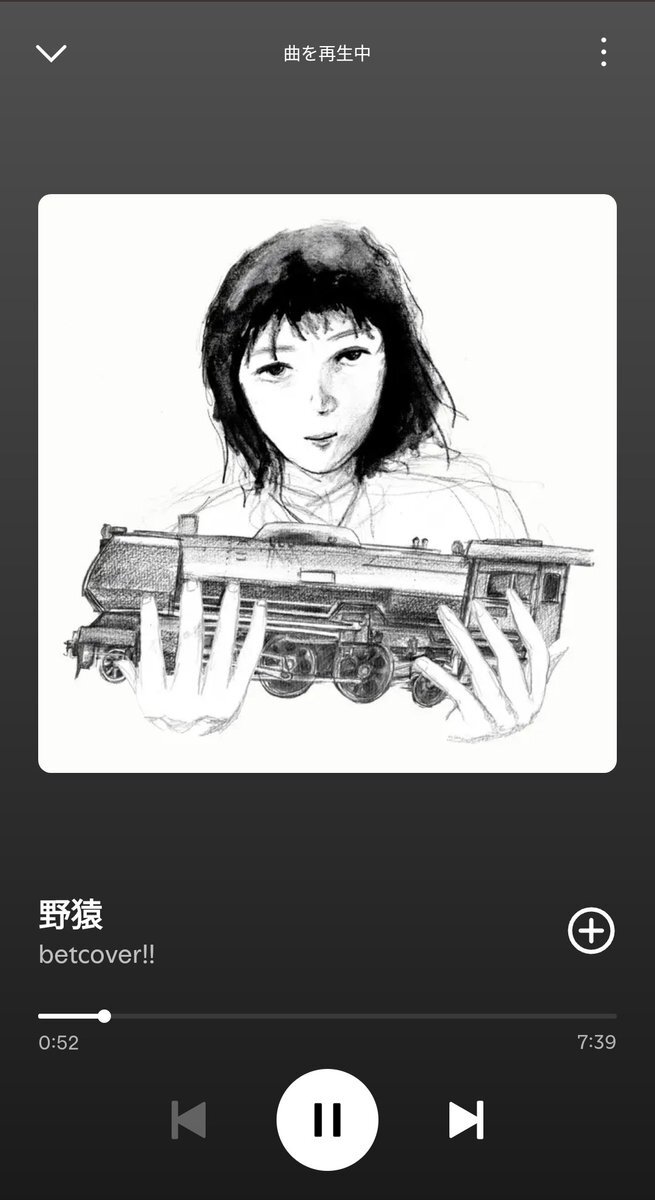Tap the playback progress bar to seek
655x1200 pixels.
click(327, 1016)
